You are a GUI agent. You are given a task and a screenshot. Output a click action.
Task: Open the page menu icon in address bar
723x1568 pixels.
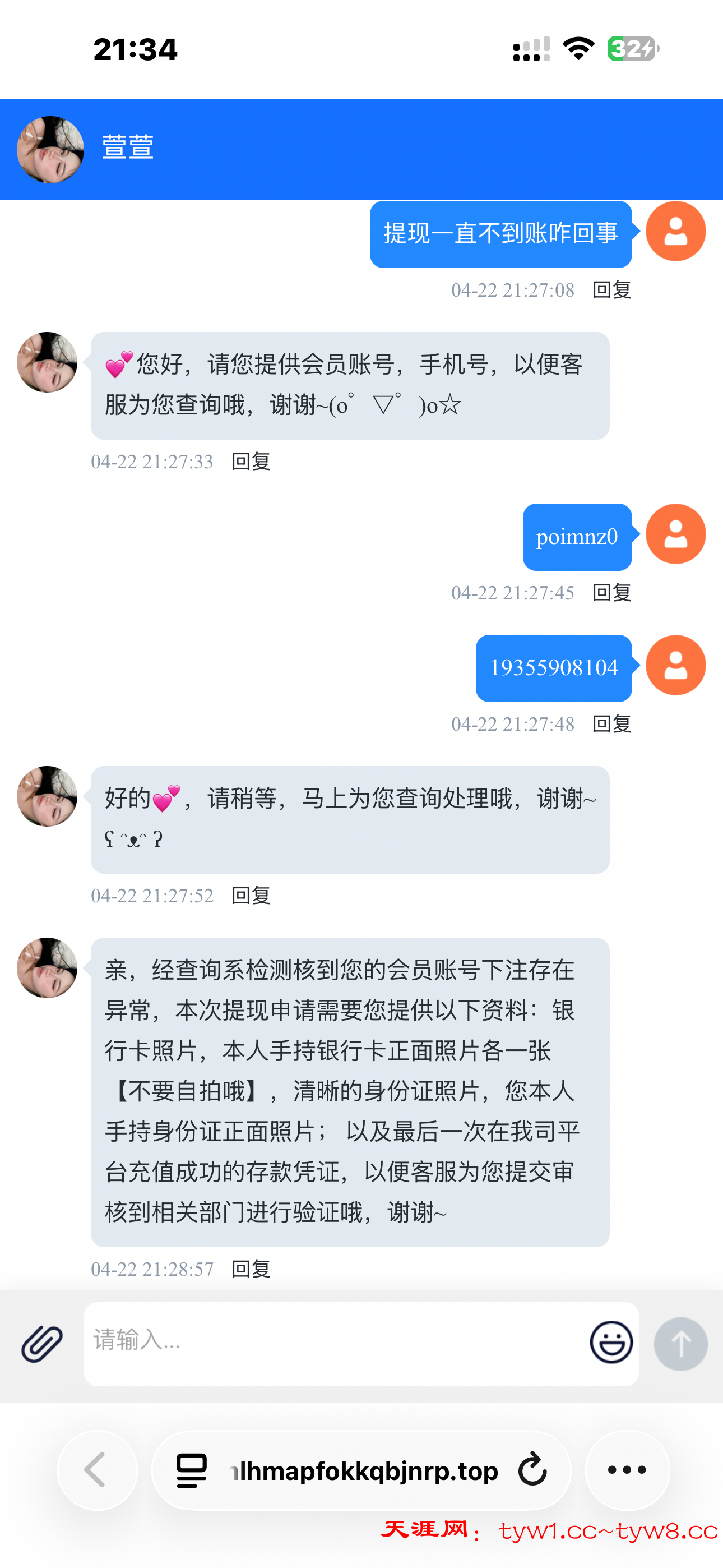pyautogui.click(x=192, y=1470)
